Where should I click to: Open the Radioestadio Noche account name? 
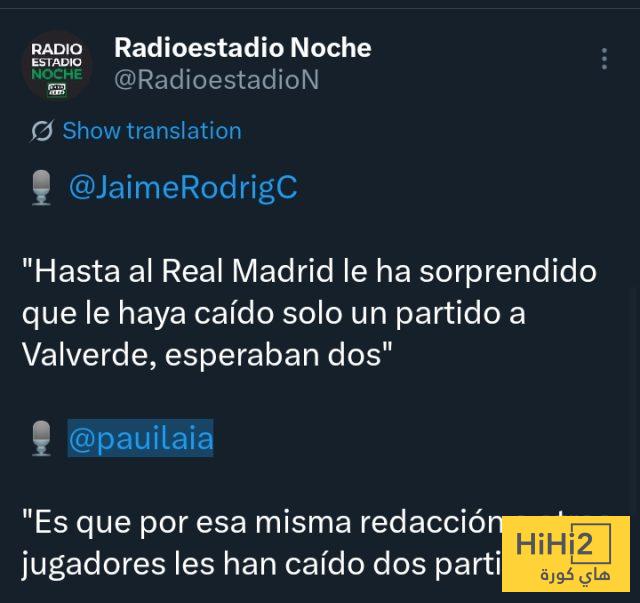242,47
